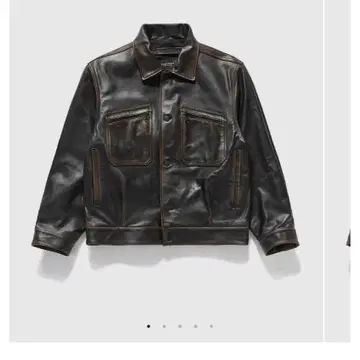
Task: Select the last image carousel page dot
Action: coord(211,326)
